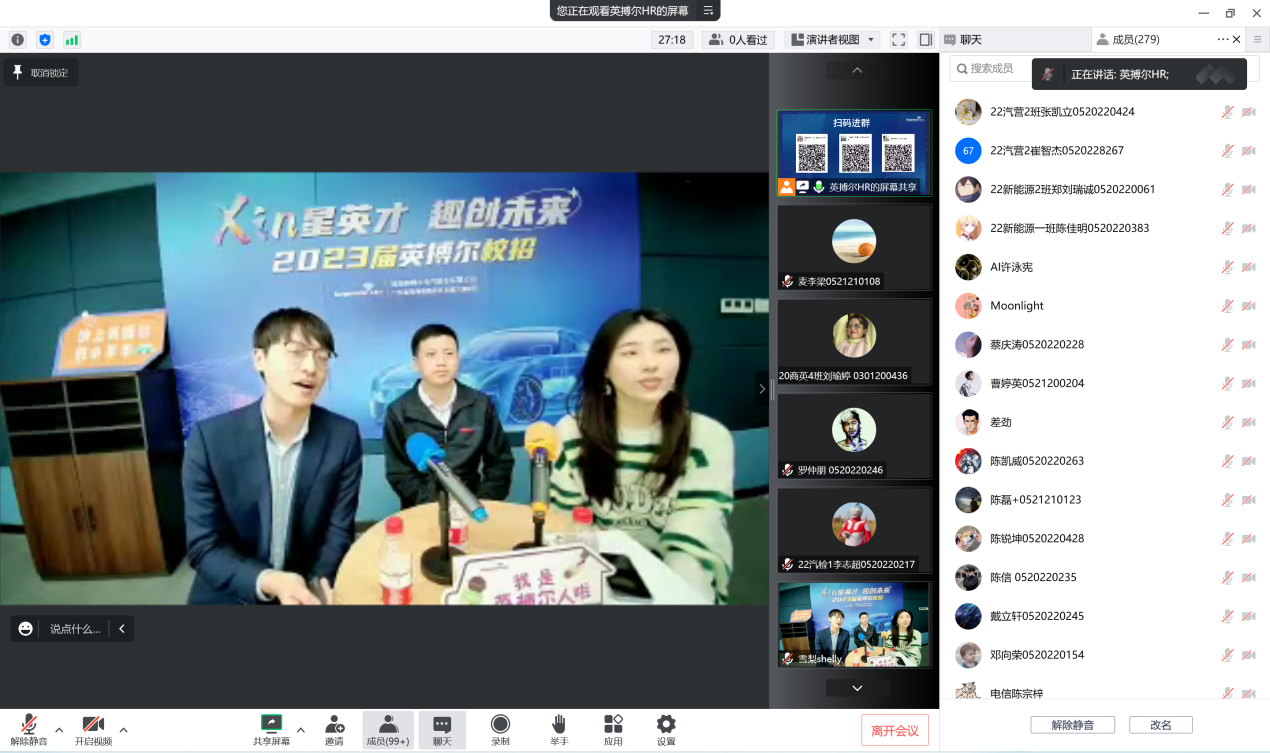Open the 应用 apps menu
Screen dimensions: 1270x753
(x=613, y=730)
